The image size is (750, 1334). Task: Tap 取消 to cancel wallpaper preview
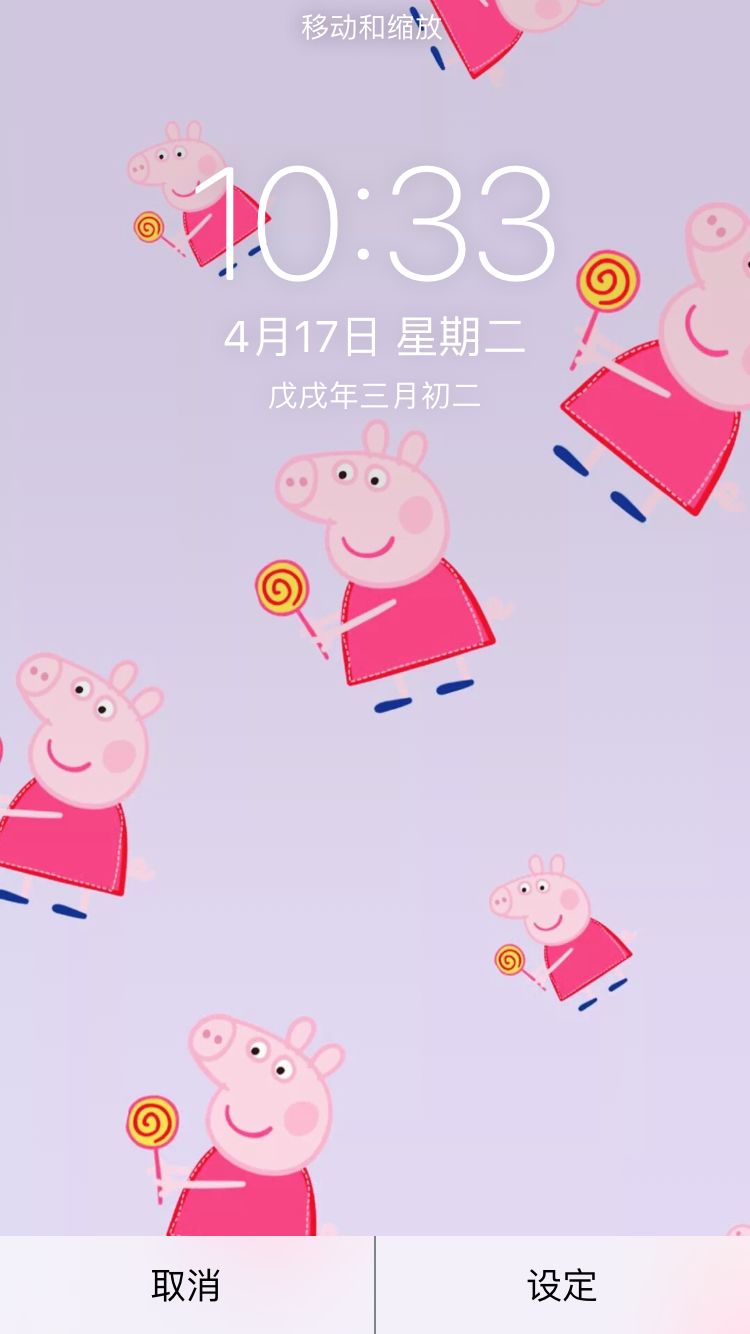click(x=186, y=1285)
